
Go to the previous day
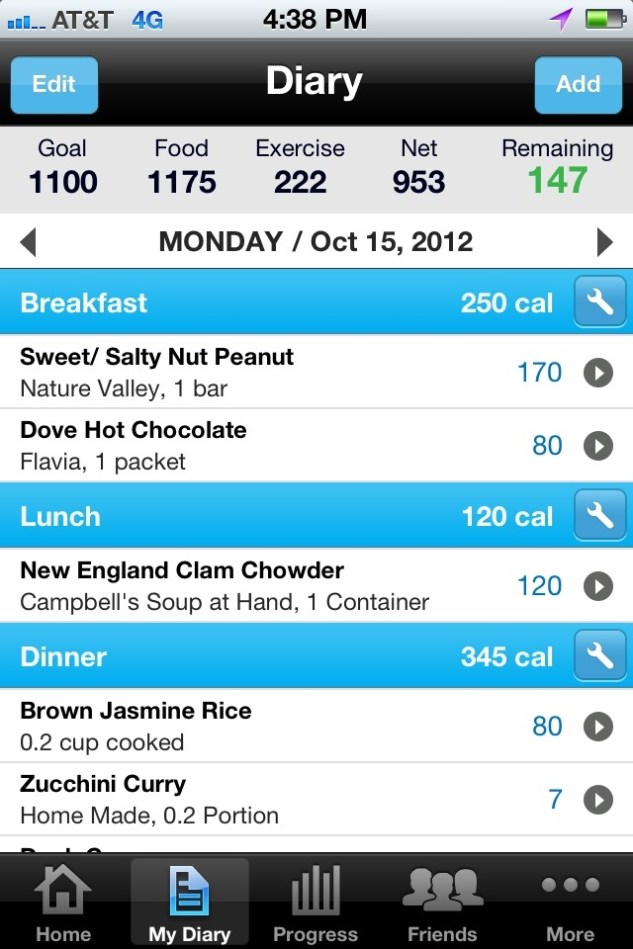tap(28, 242)
